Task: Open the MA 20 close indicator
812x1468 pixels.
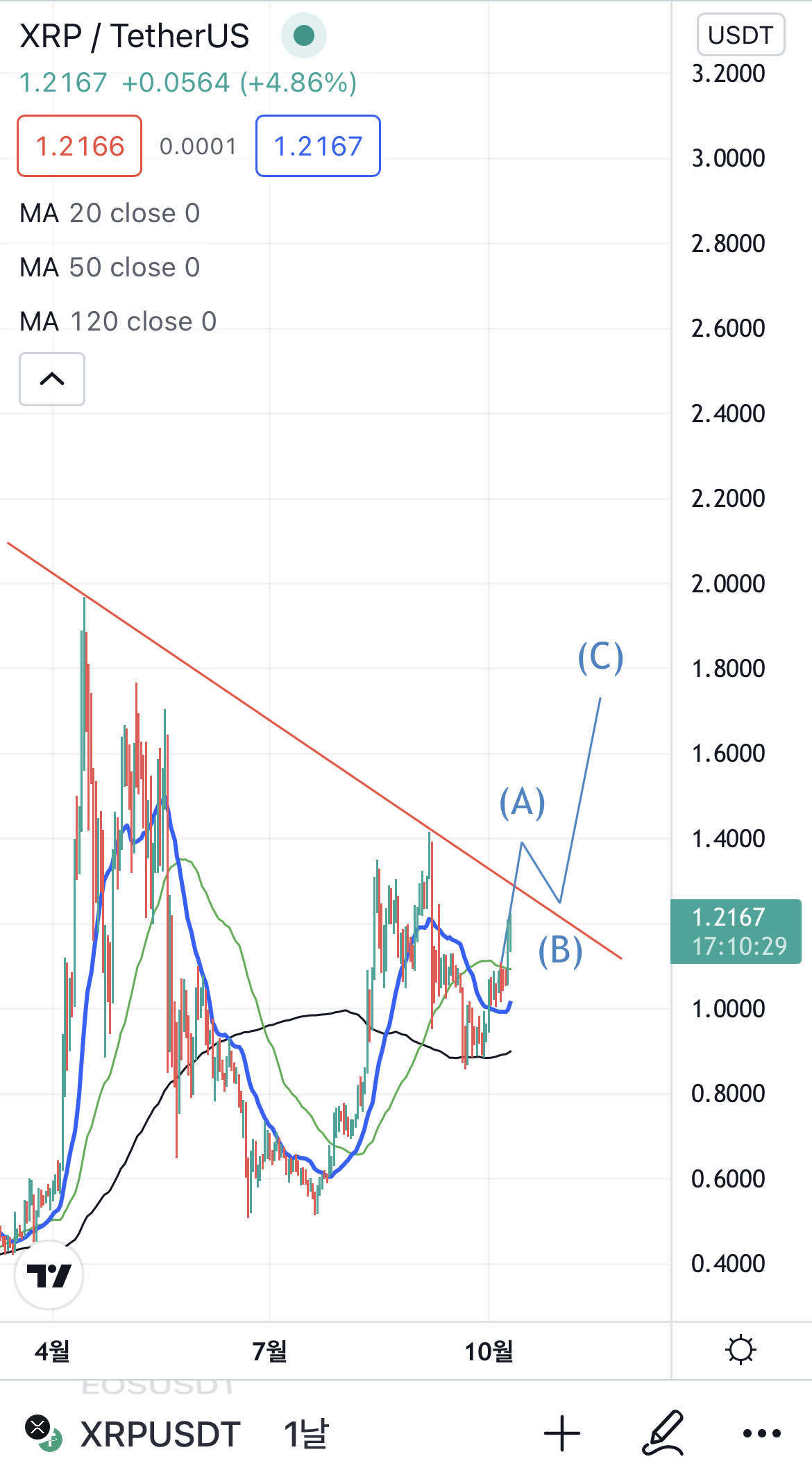Action: pyautogui.click(x=110, y=213)
